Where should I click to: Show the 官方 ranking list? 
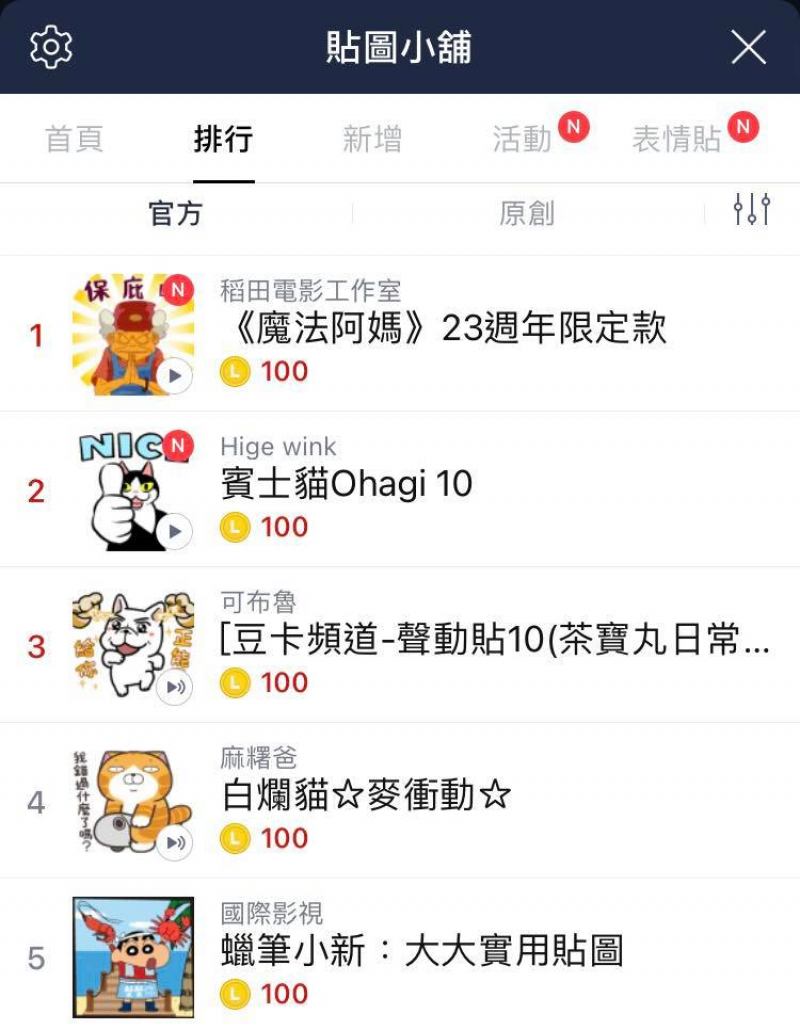coord(176,213)
